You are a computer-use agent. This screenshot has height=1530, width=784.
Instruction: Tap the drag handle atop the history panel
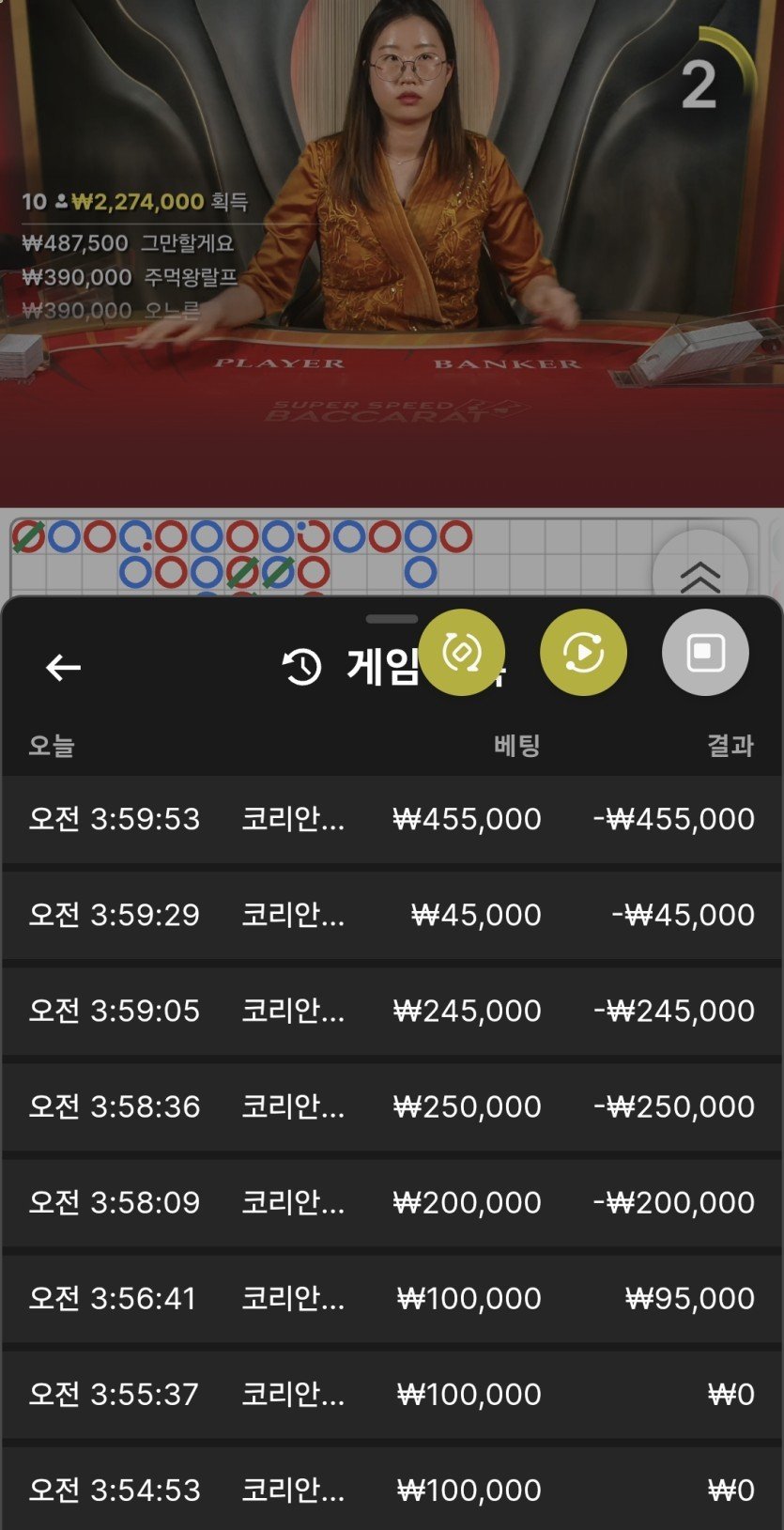click(x=392, y=619)
